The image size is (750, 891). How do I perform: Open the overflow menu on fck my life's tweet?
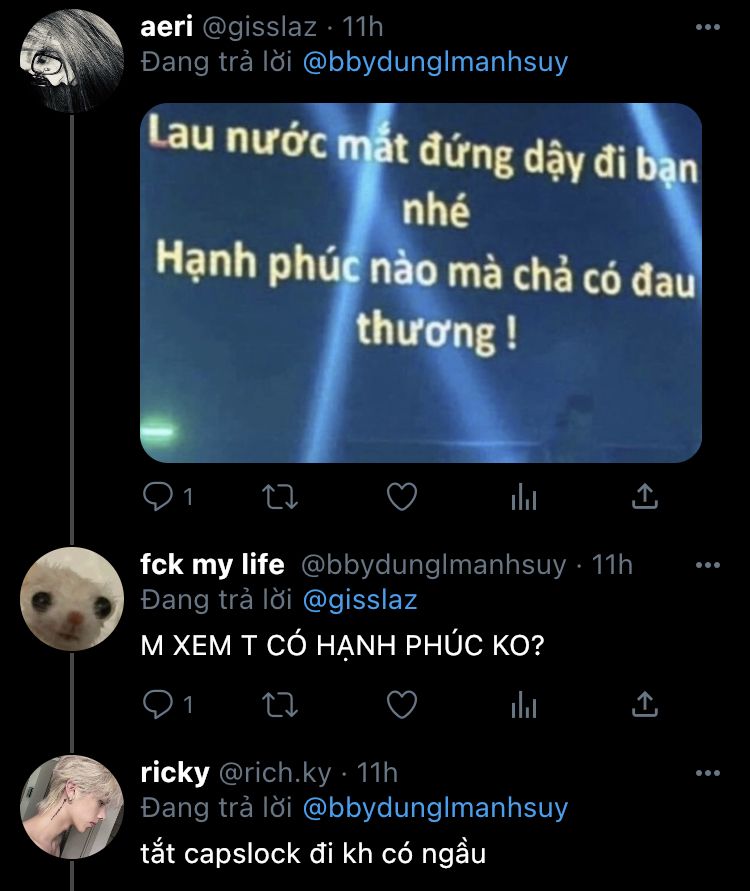point(707,565)
